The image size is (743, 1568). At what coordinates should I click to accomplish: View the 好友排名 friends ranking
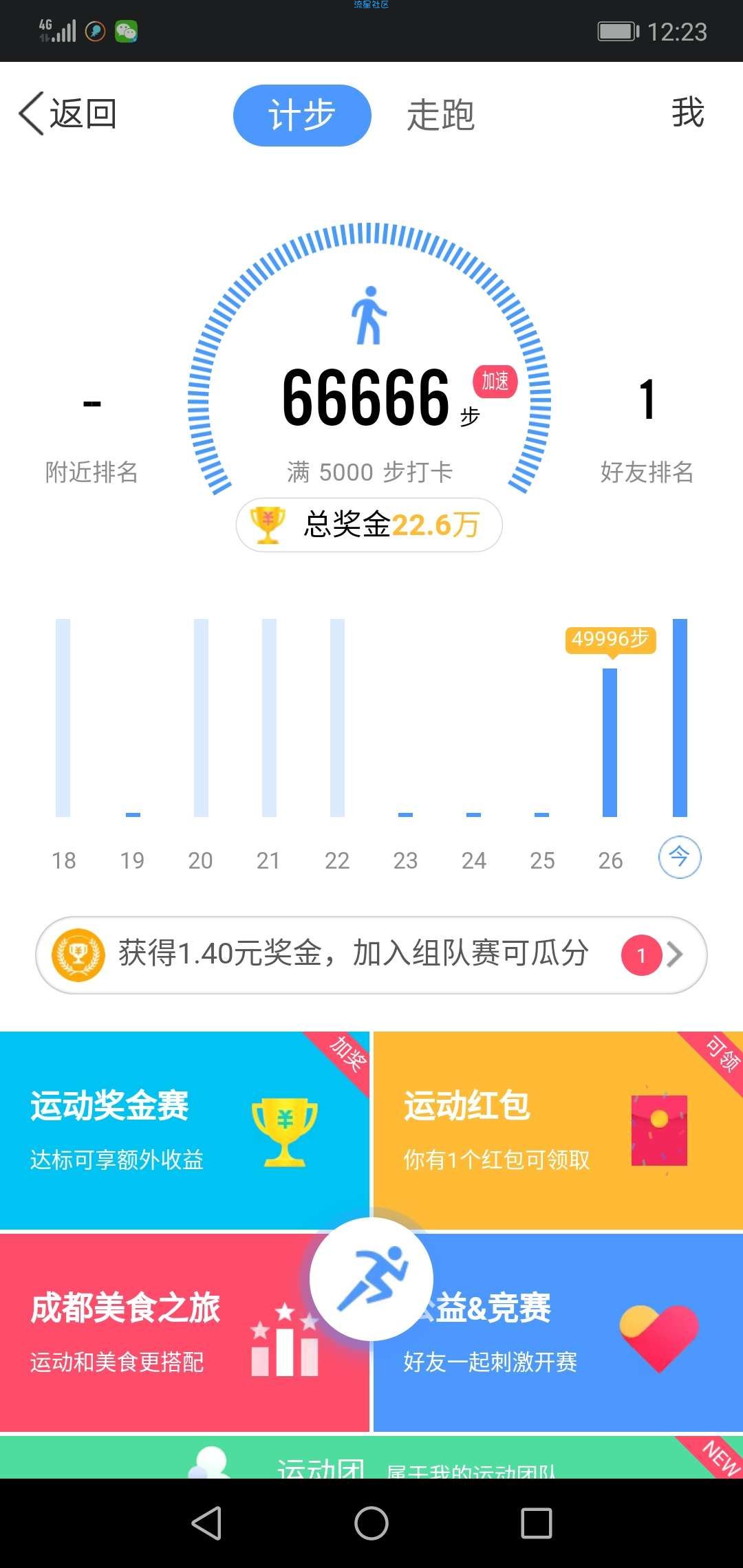(x=647, y=426)
